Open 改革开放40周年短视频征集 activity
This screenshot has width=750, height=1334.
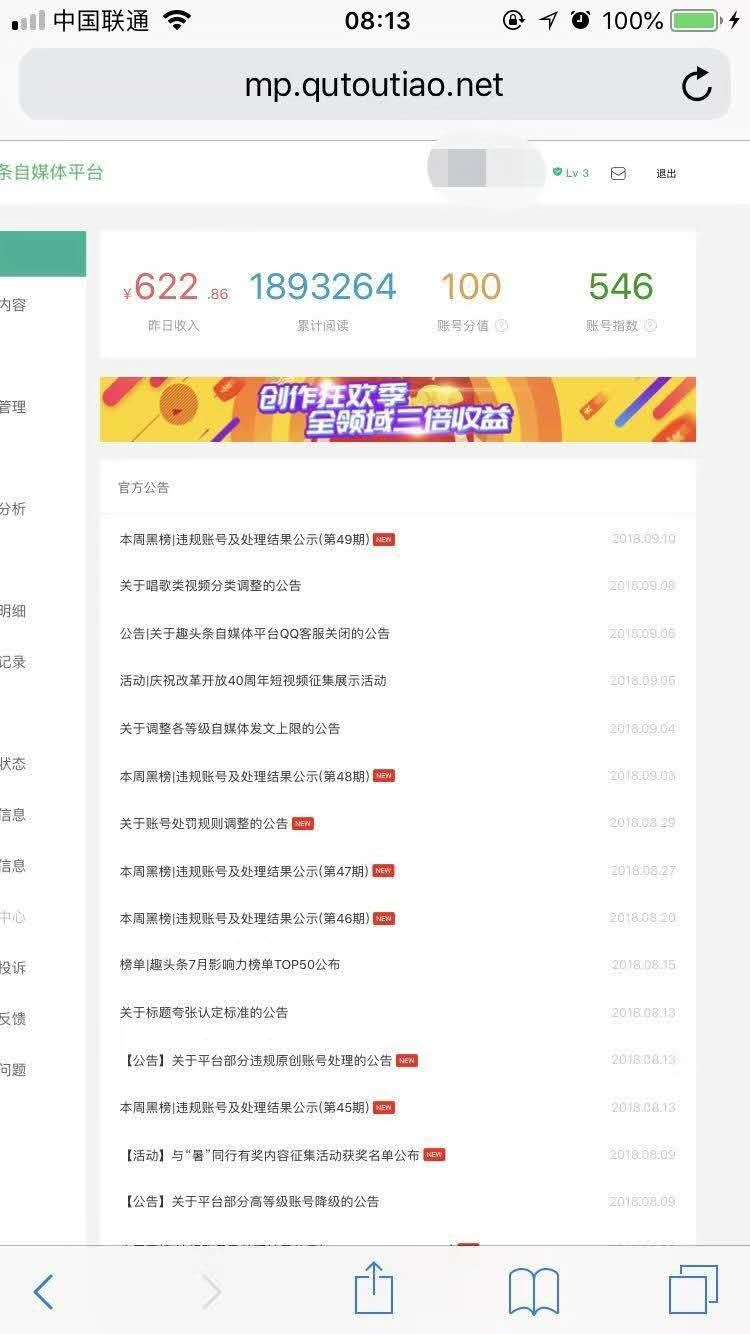point(253,681)
